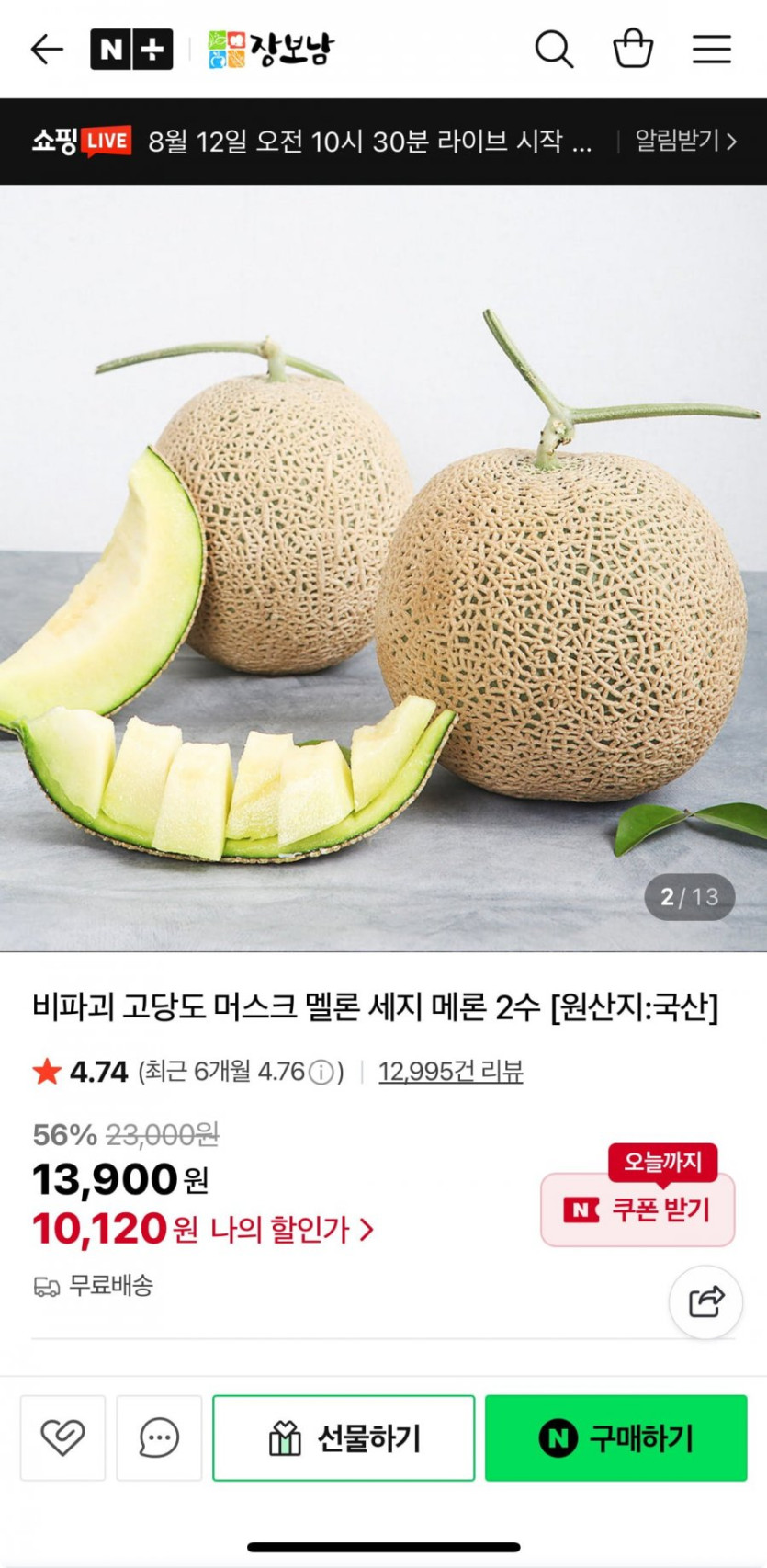Open the hamburger menu
The width and height of the screenshot is (767, 1568).
712,49
